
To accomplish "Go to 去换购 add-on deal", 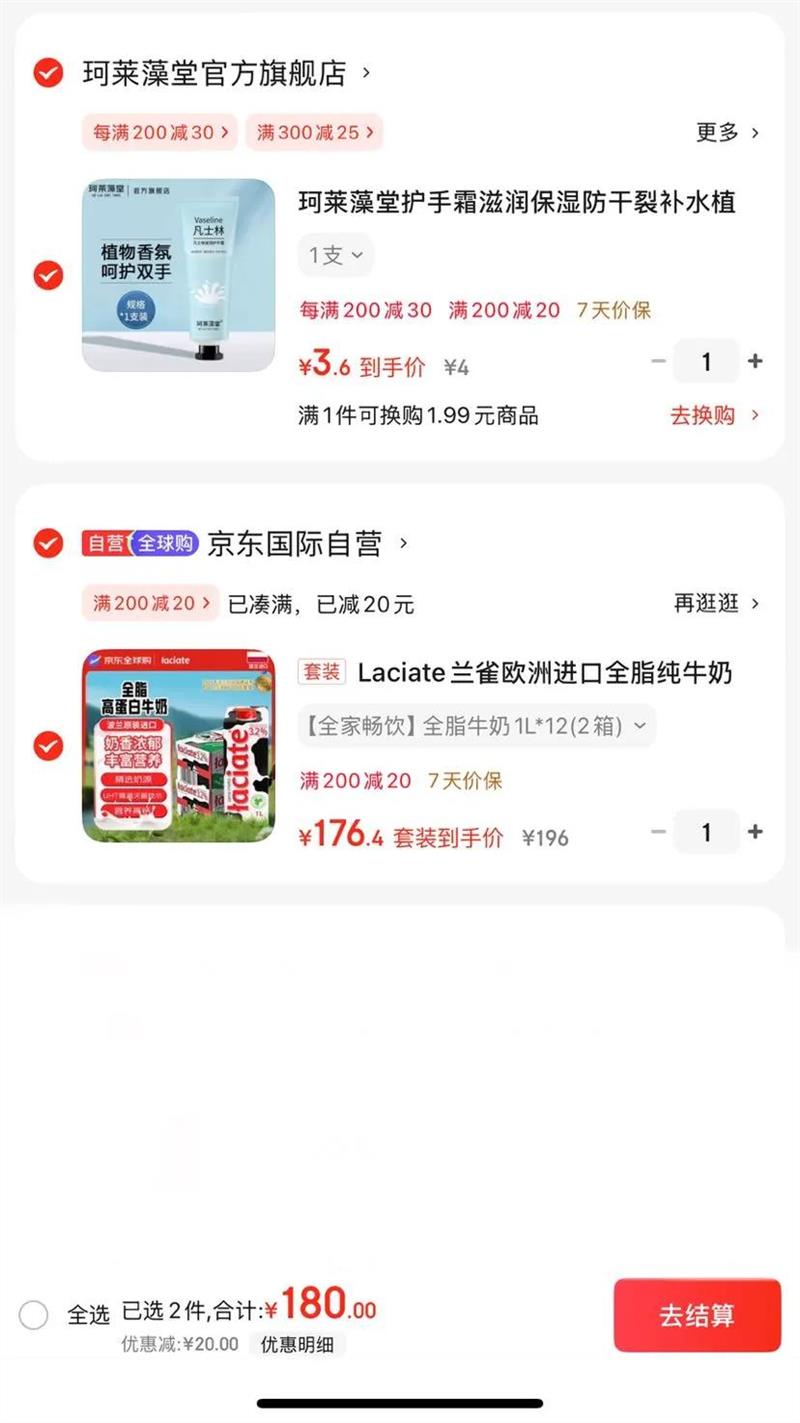I will pyautogui.click(x=714, y=415).
